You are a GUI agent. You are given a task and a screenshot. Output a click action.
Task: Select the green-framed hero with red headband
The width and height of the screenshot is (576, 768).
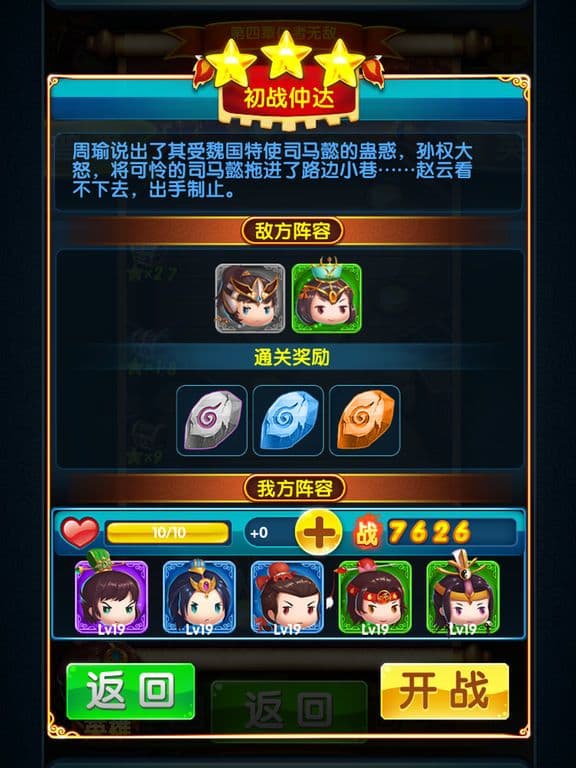pyautogui.click(x=375, y=596)
